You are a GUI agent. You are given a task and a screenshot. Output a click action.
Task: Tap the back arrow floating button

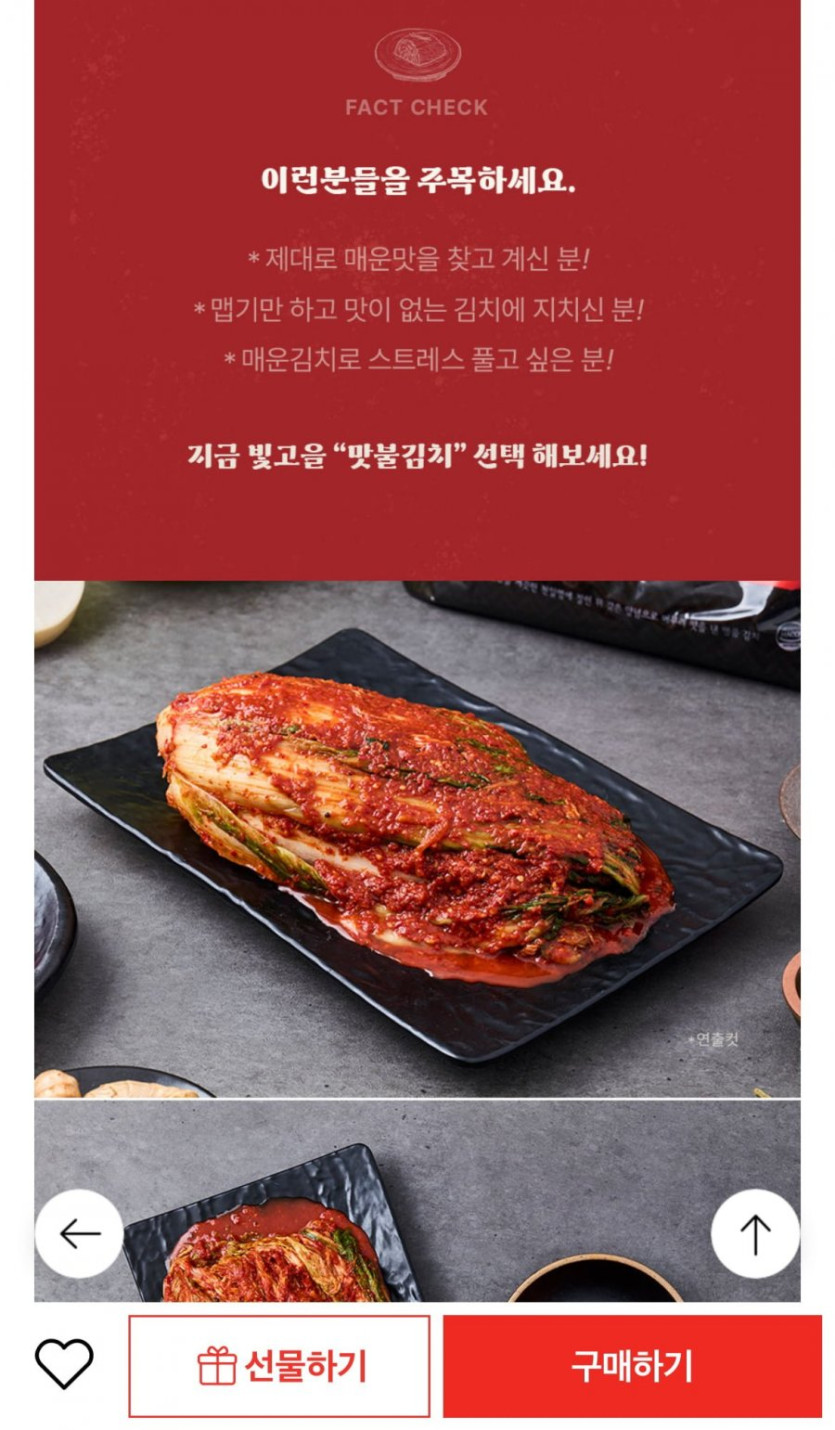coord(79,1233)
